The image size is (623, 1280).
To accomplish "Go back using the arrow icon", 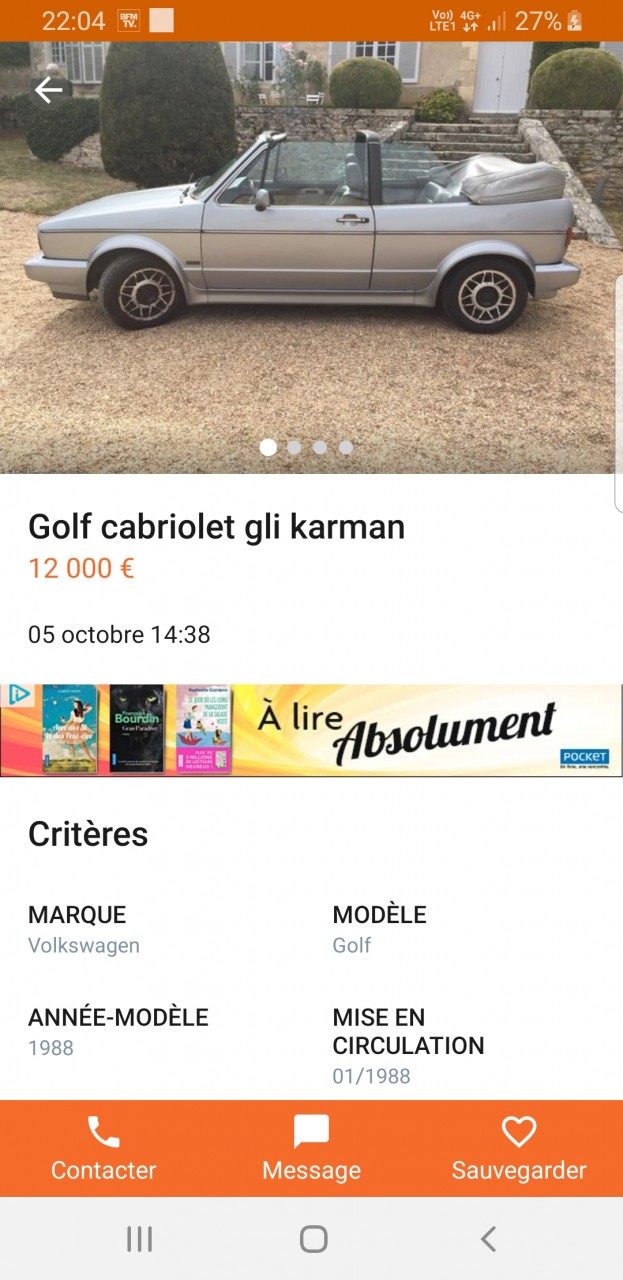I will (48, 90).
